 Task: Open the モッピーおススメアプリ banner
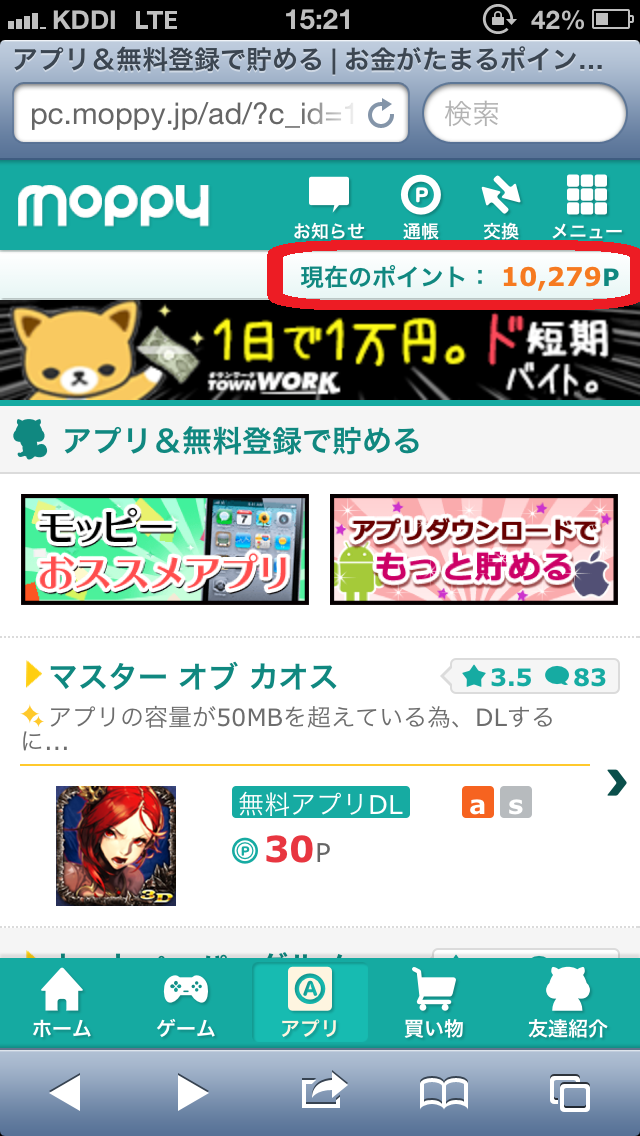tap(165, 549)
